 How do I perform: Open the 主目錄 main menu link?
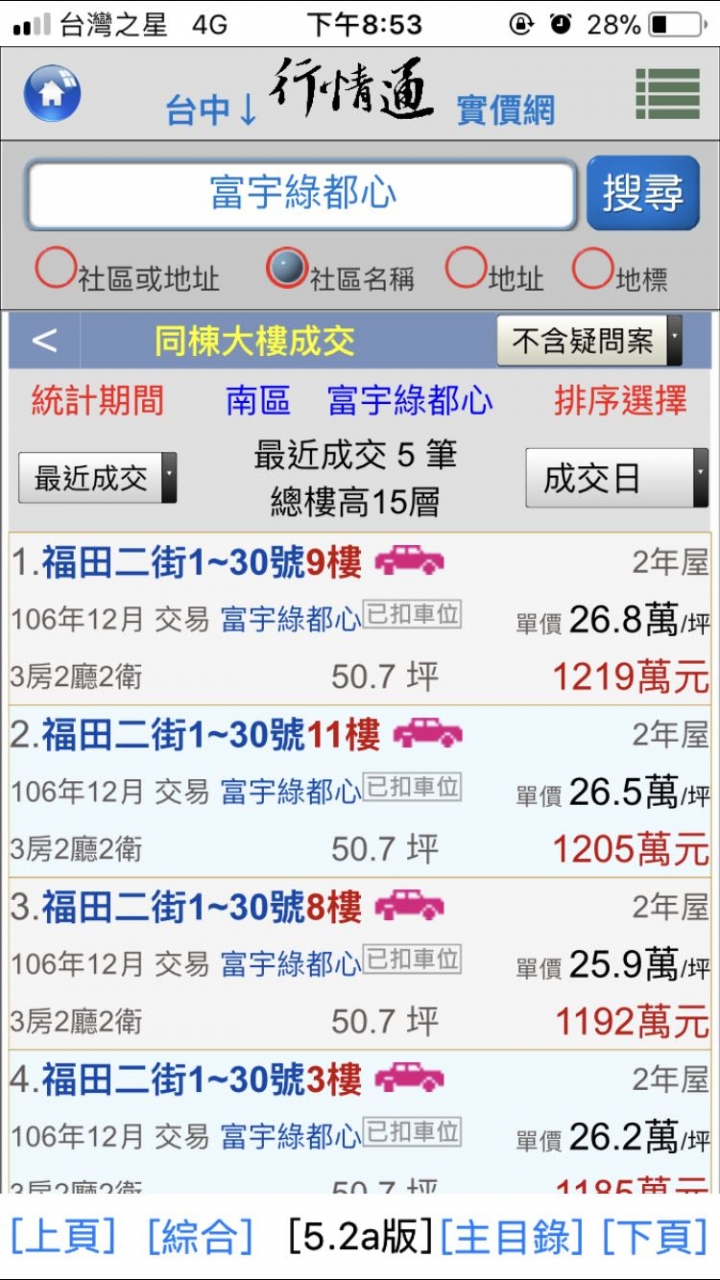[x=512, y=1236]
